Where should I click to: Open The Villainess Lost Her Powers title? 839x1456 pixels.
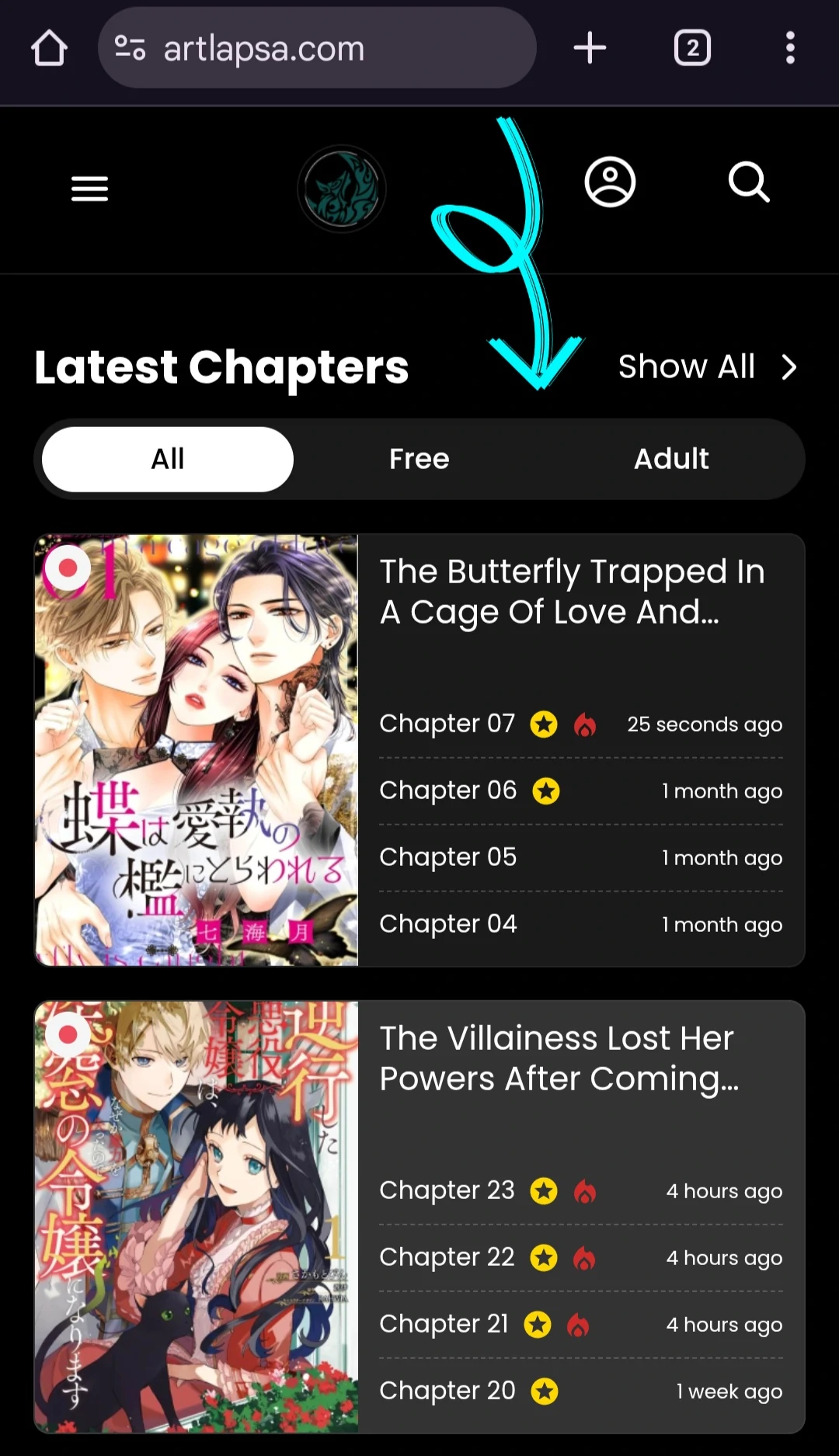pos(558,1058)
